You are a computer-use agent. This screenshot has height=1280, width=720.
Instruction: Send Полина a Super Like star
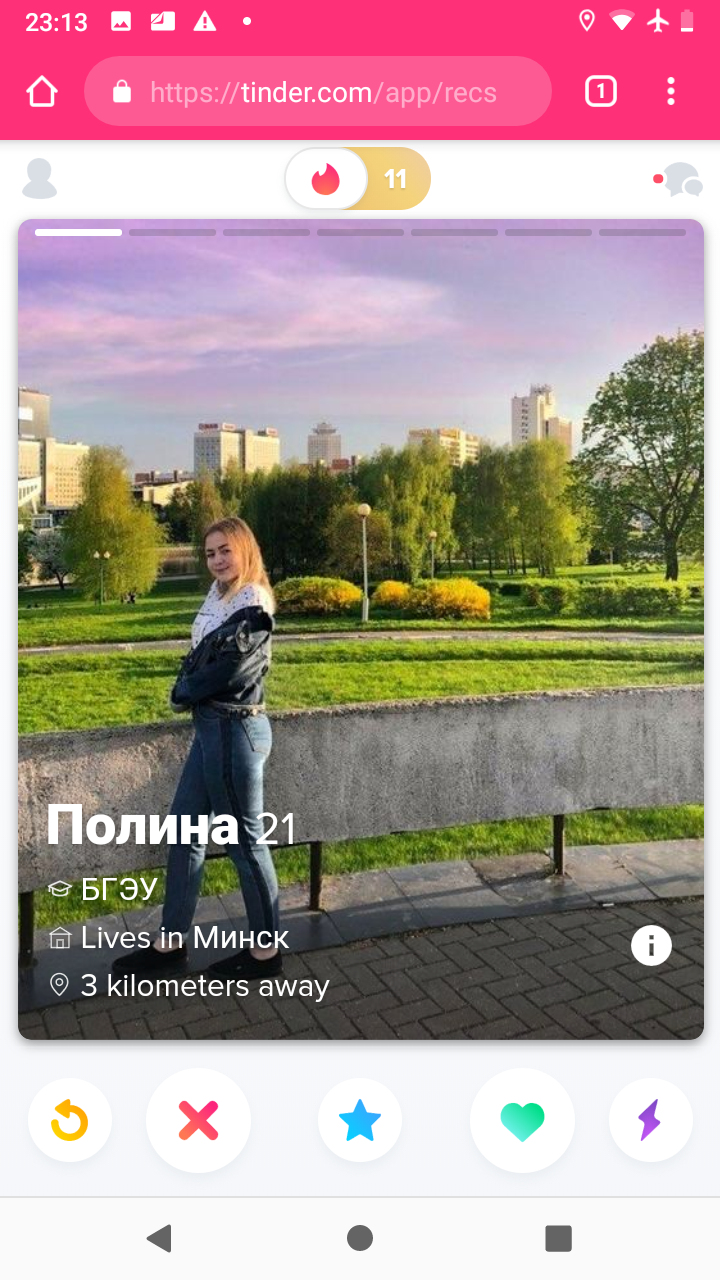click(360, 1120)
